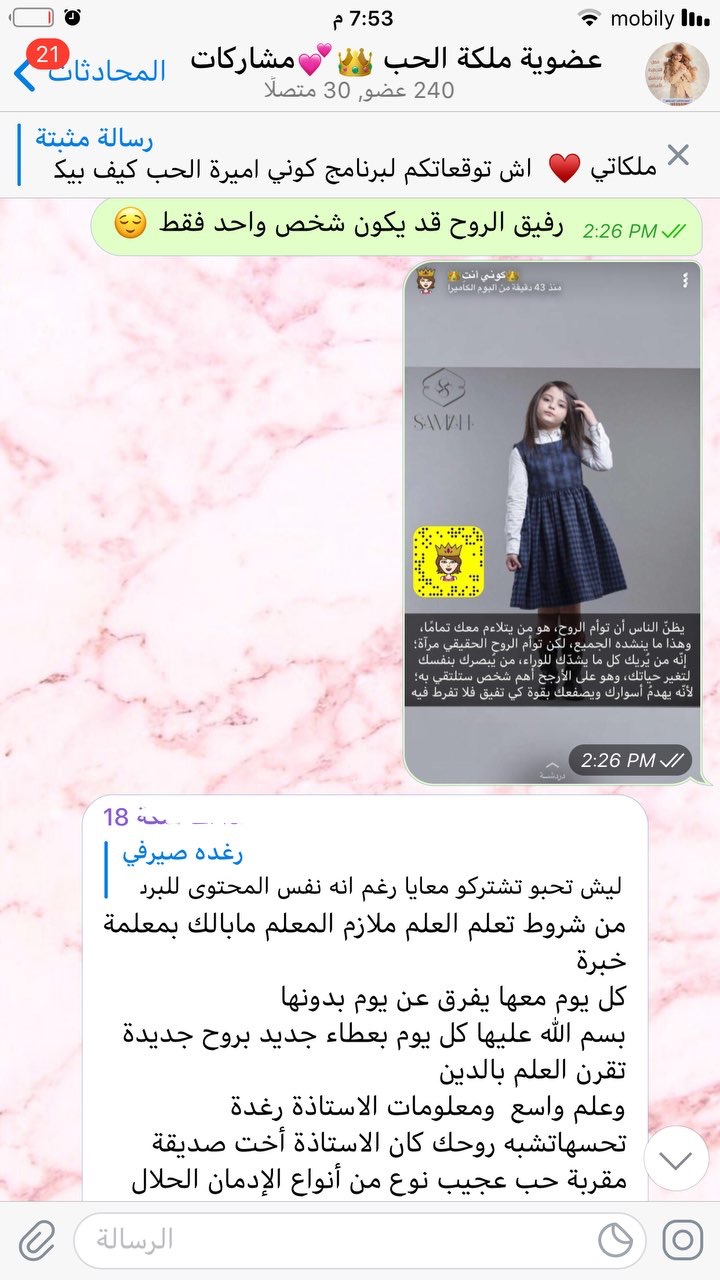Open the camera to send media
The image size is (720, 1280).
click(x=682, y=1241)
